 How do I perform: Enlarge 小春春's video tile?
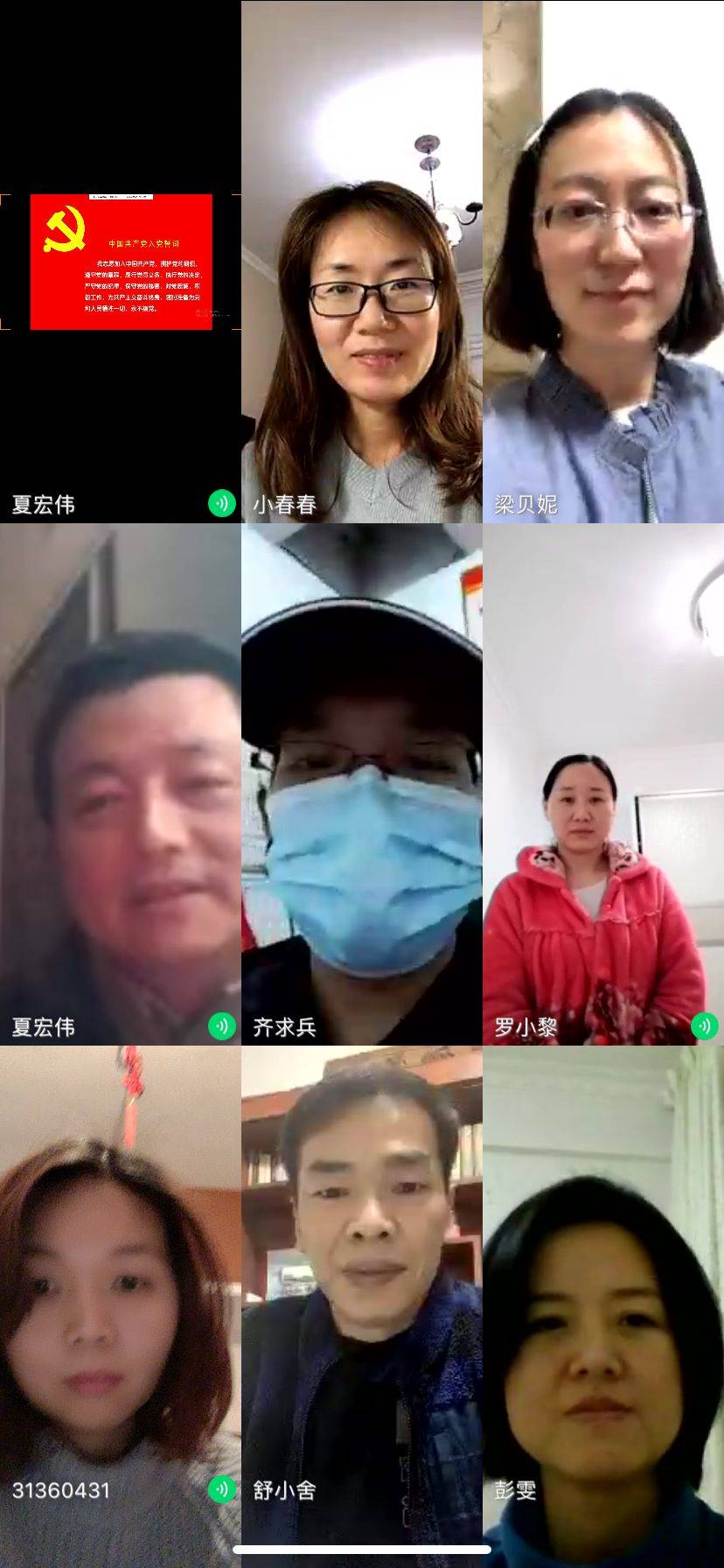(361, 262)
